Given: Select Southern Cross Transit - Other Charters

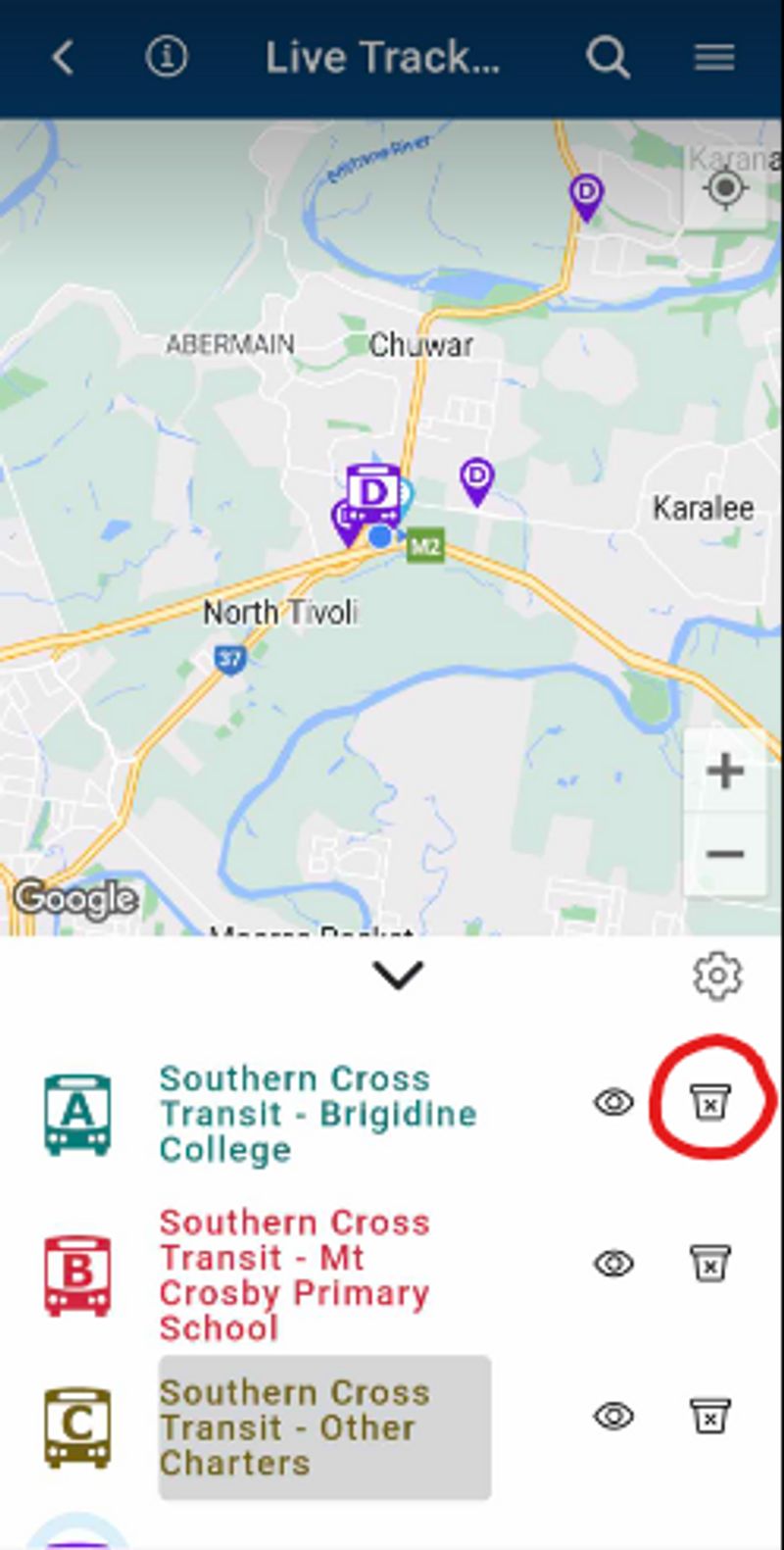Looking at the screenshot, I should point(294,1427).
